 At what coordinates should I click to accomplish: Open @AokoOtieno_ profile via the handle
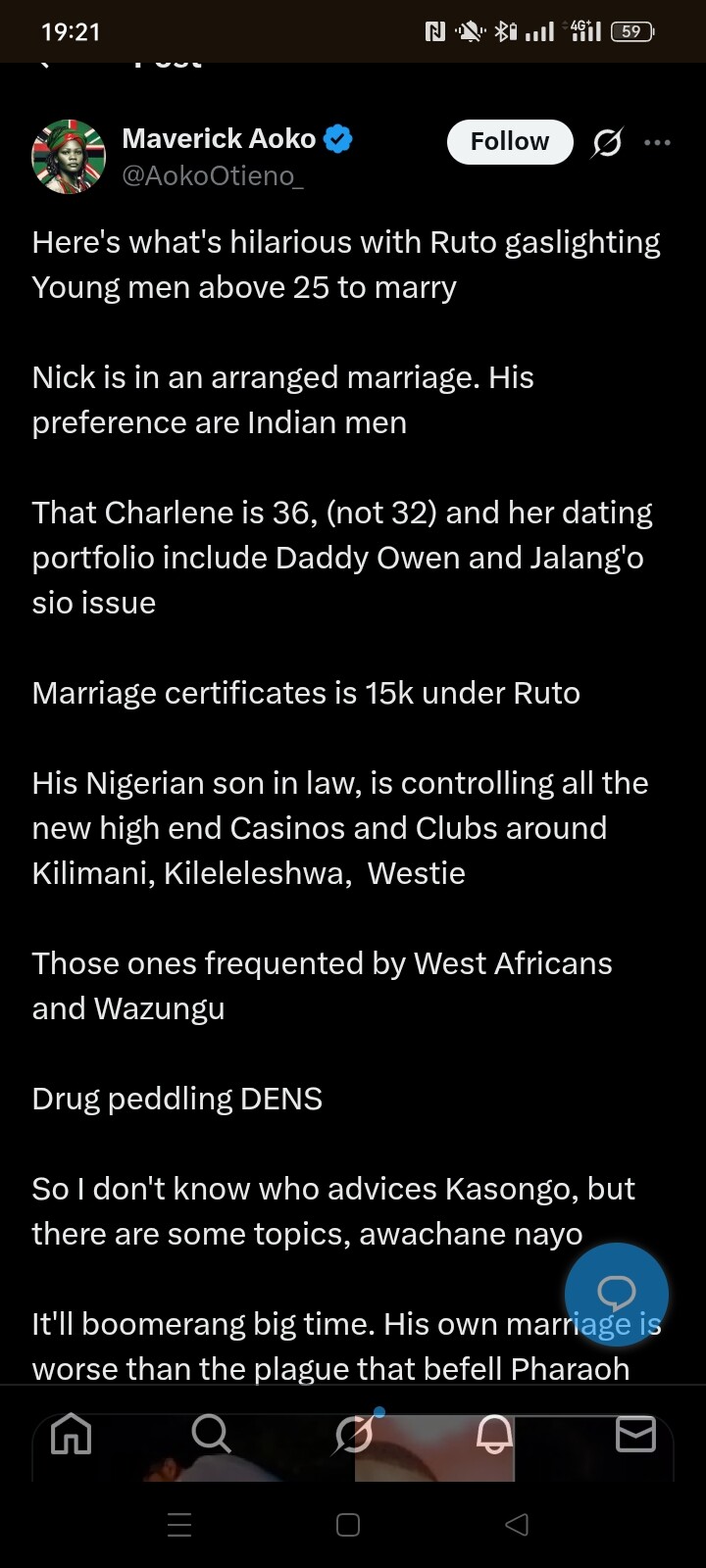pos(212,176)
